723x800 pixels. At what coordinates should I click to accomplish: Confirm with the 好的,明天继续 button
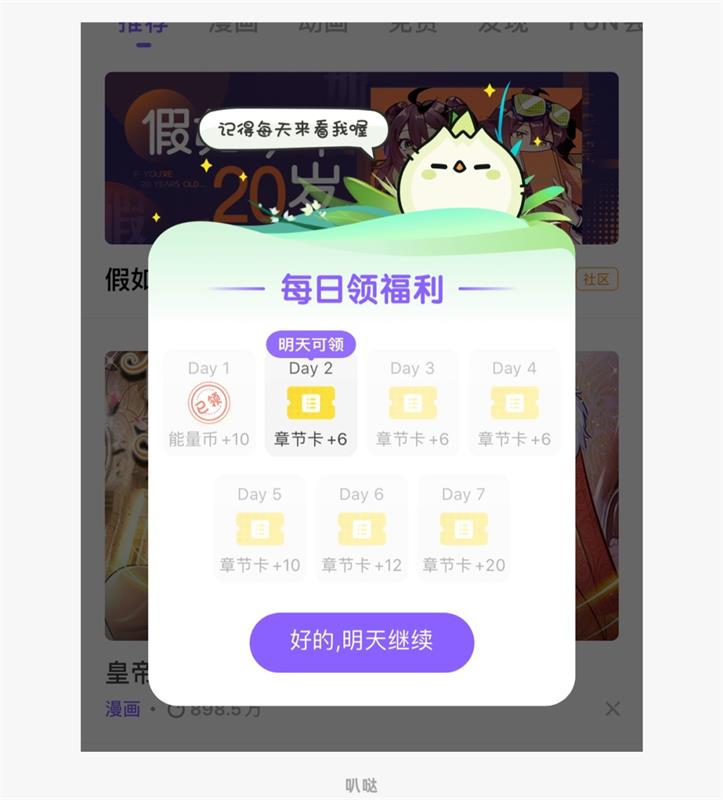pyautogui.click(x=361, y=642)
